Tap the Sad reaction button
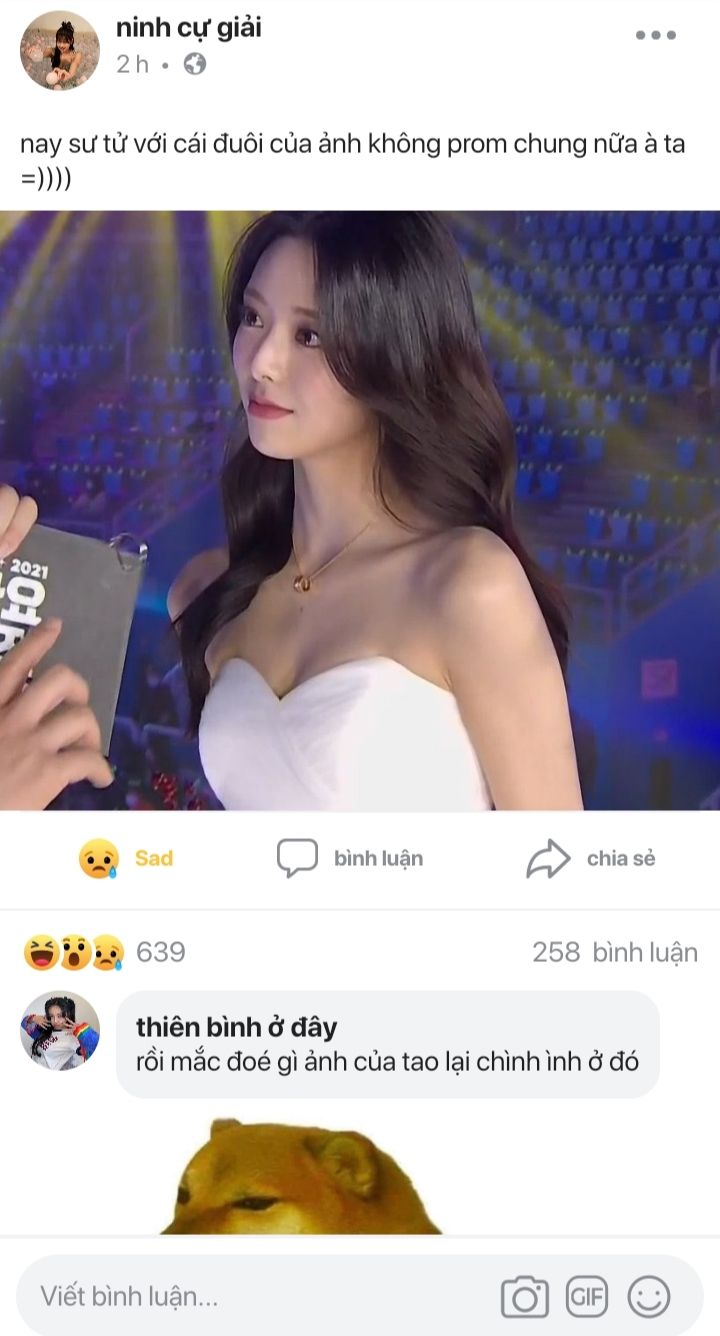This screenshot has height=1336, width=720. [126, 858]
